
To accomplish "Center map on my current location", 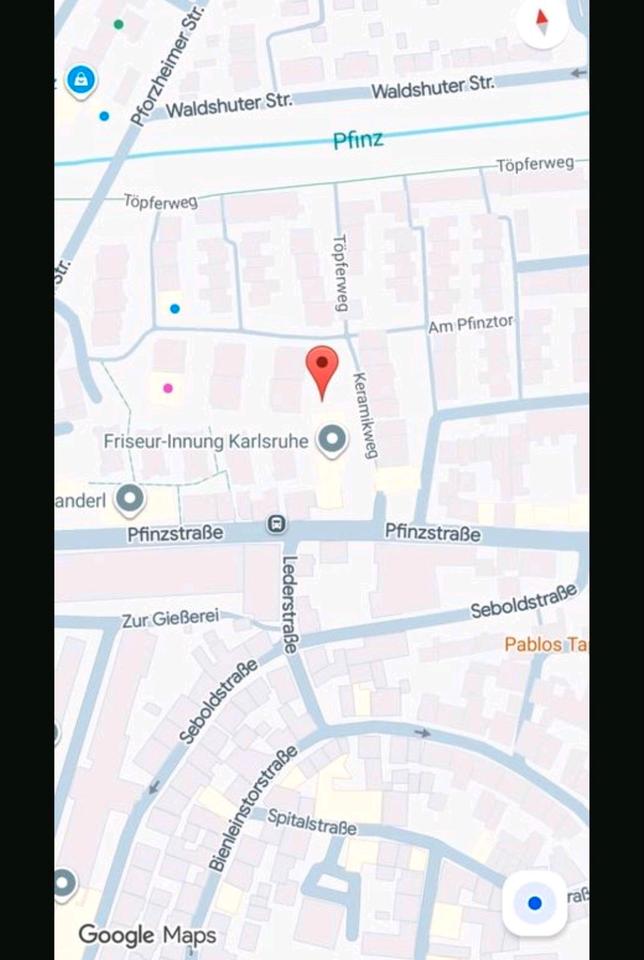I will coord(535,903).
